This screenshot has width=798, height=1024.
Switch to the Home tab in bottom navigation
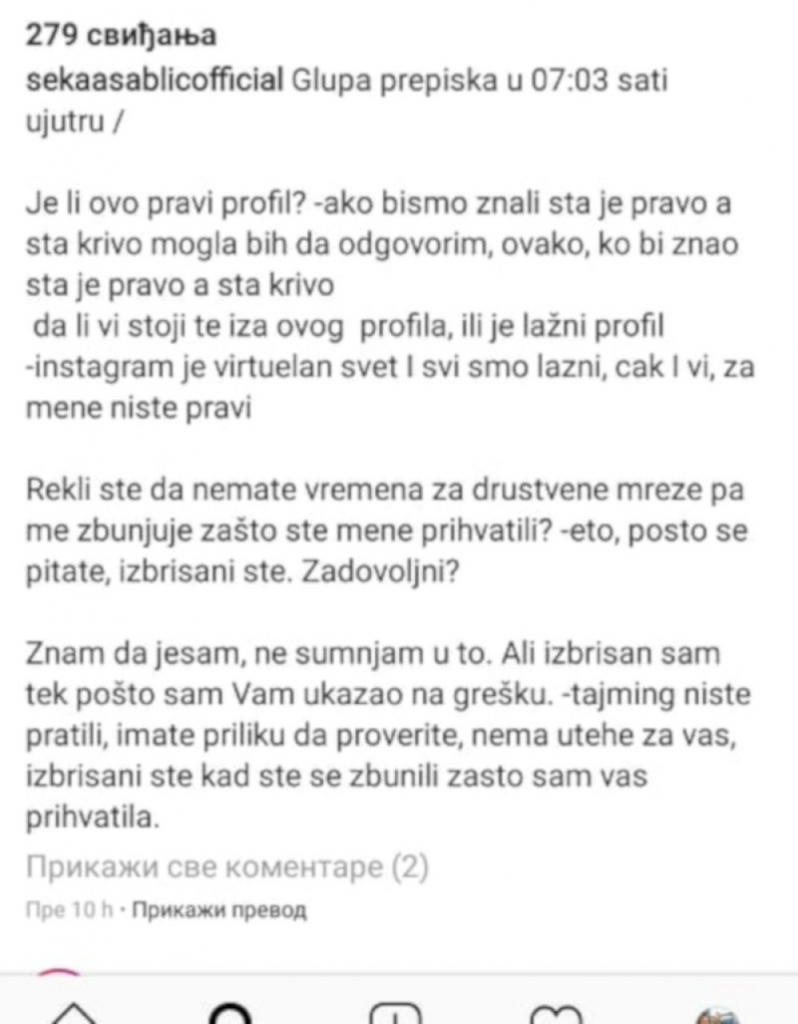72,1014
